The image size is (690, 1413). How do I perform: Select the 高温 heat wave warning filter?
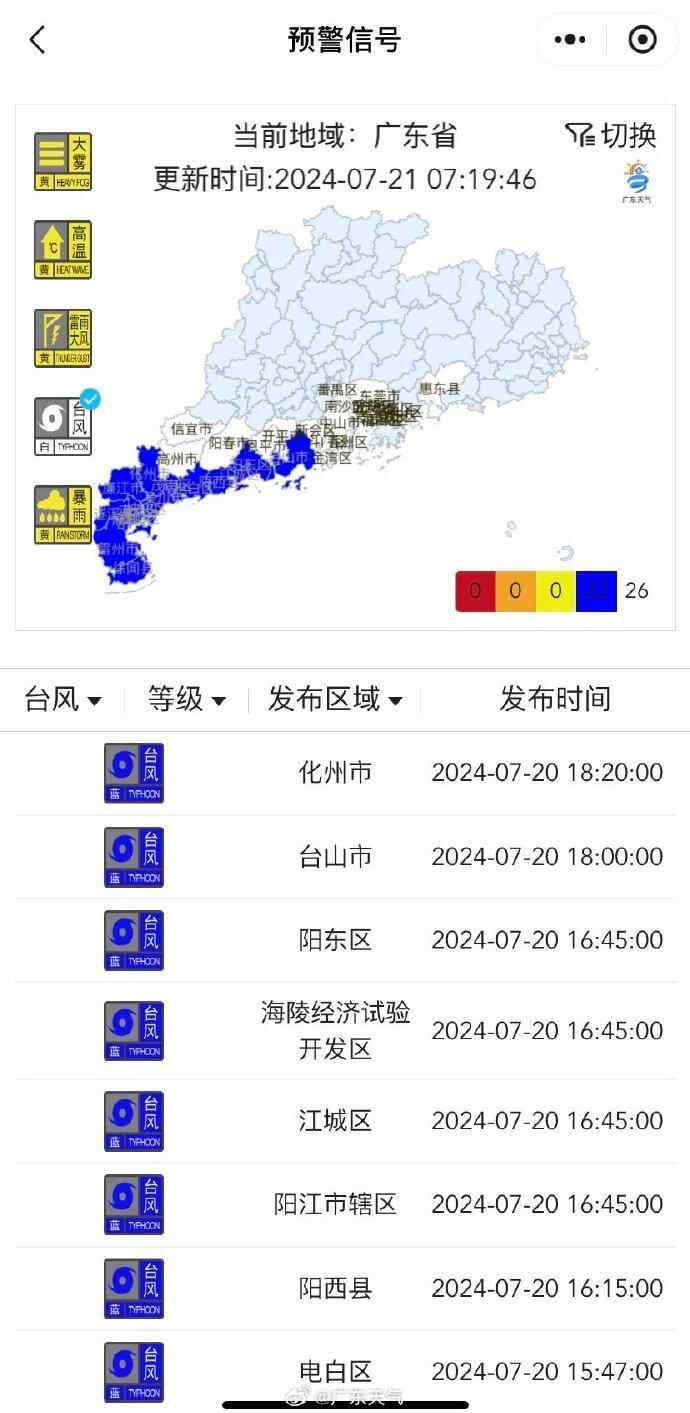(62, 250)
